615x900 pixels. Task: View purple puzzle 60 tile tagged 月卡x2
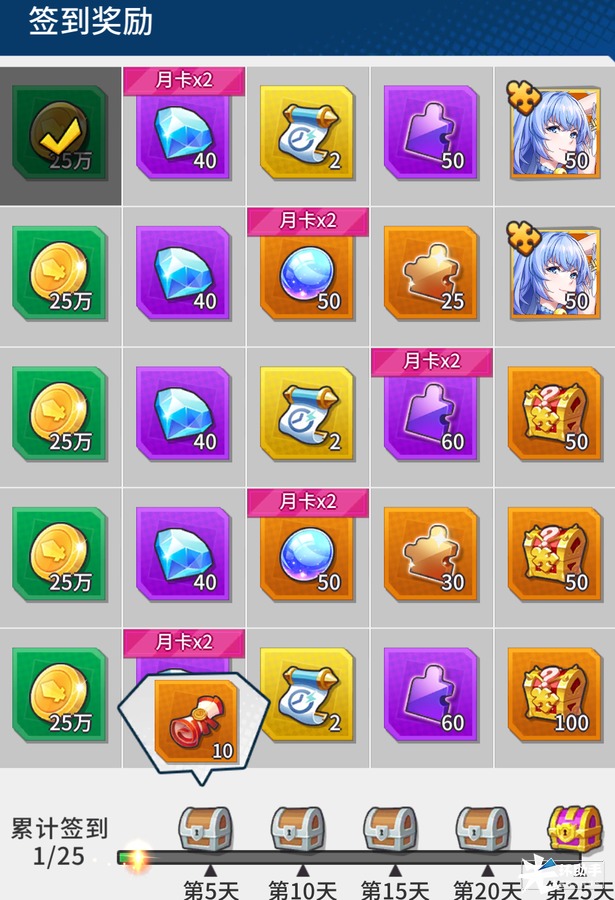pos(431,415)
